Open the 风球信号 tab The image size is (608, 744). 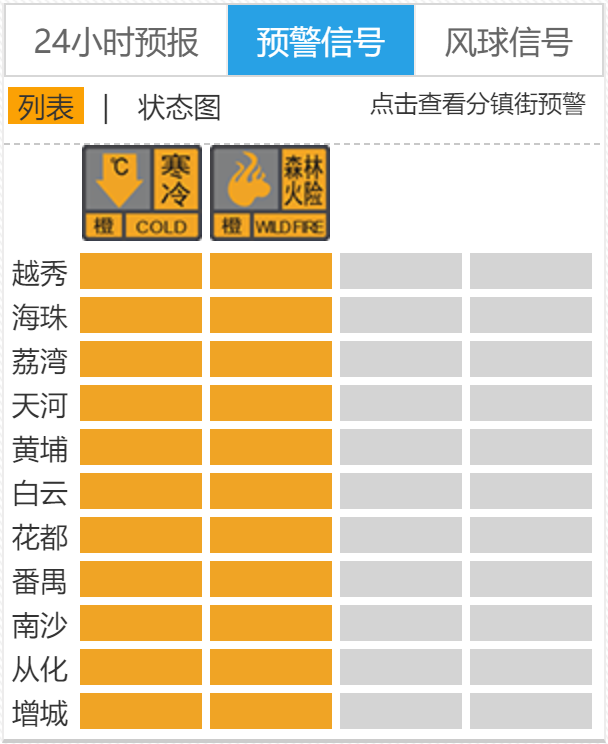click(x=508, y=42)
